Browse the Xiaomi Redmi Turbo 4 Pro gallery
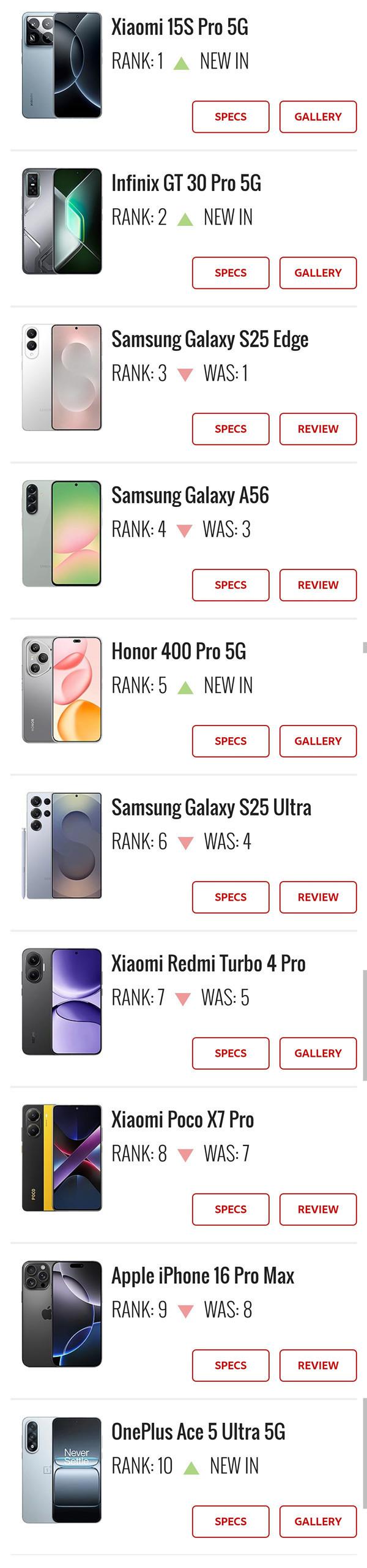The width and height of the screenshot is (367, 1568). coord(317,1054)
